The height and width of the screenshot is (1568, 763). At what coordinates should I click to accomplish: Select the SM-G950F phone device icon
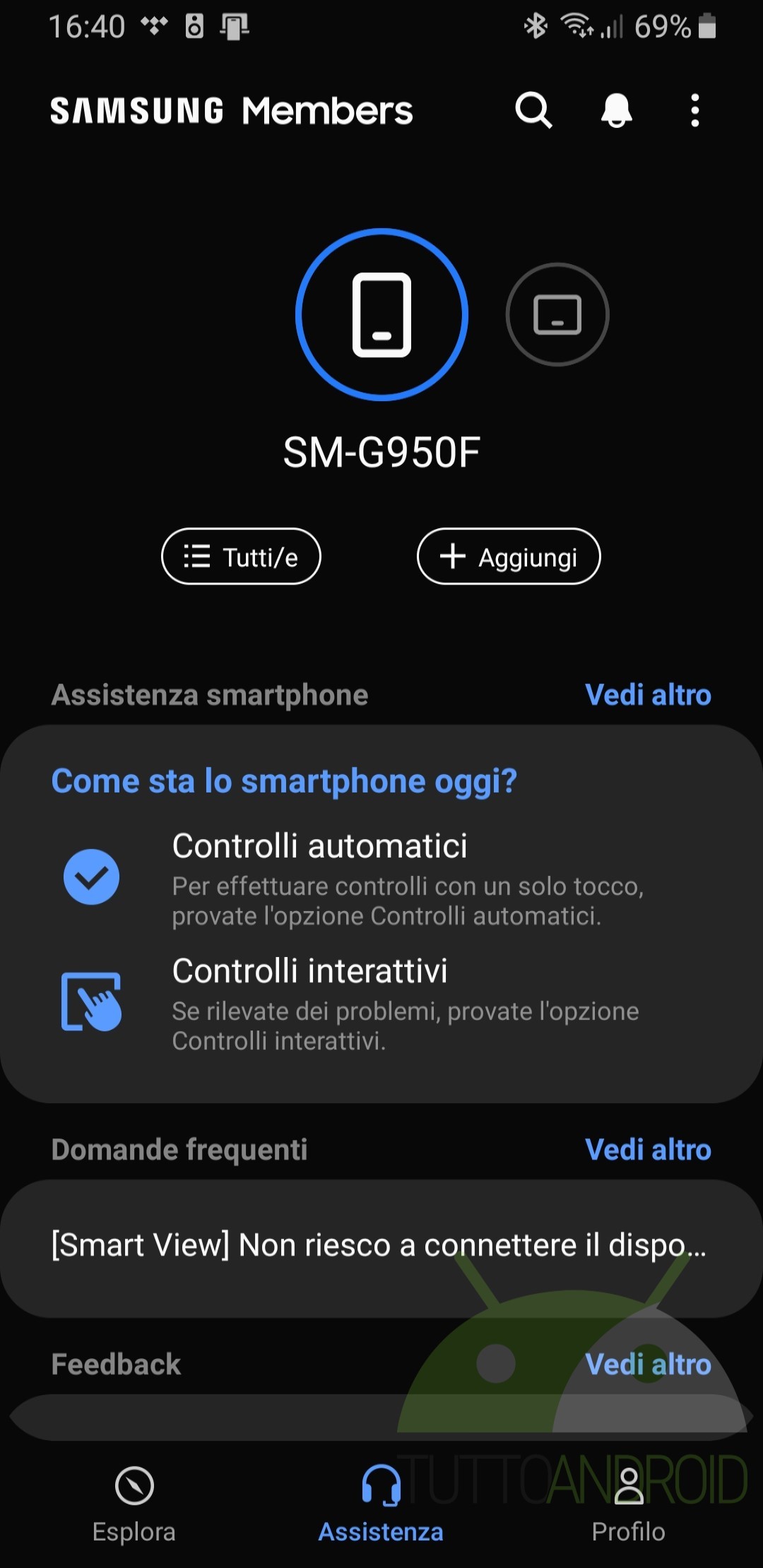(381, 314)
